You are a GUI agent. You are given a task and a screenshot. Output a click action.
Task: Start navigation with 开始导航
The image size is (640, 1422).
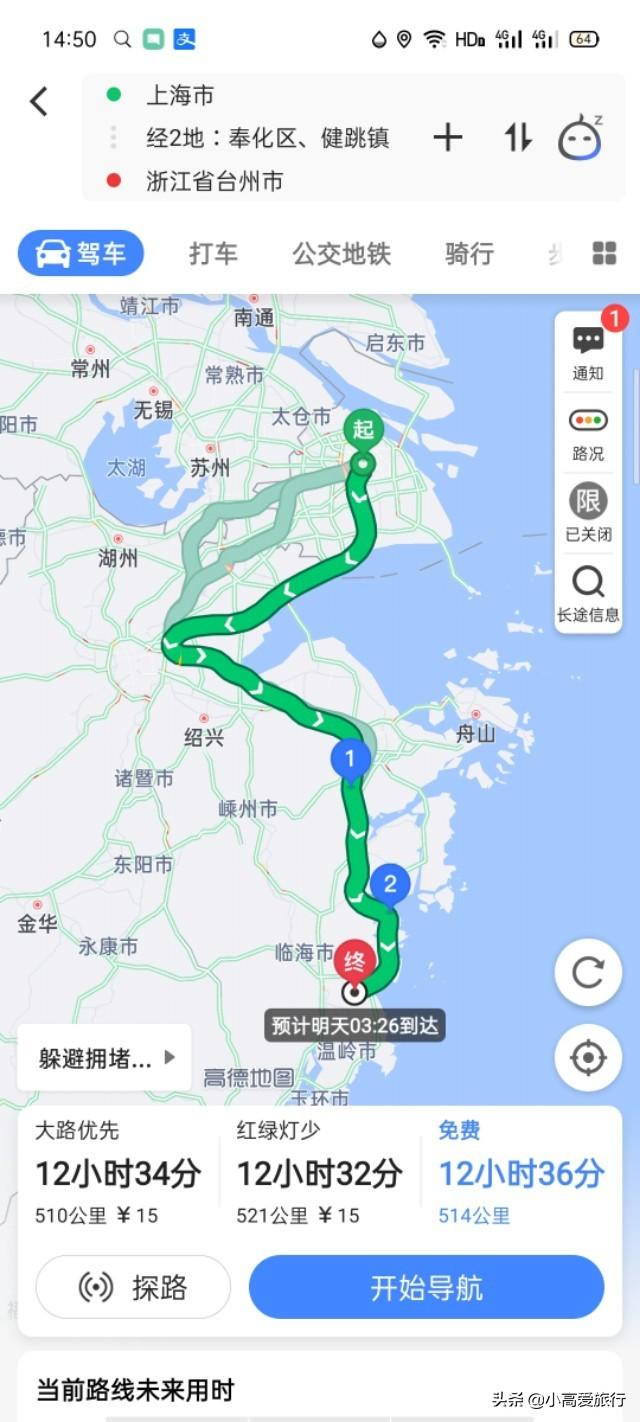426,1287
